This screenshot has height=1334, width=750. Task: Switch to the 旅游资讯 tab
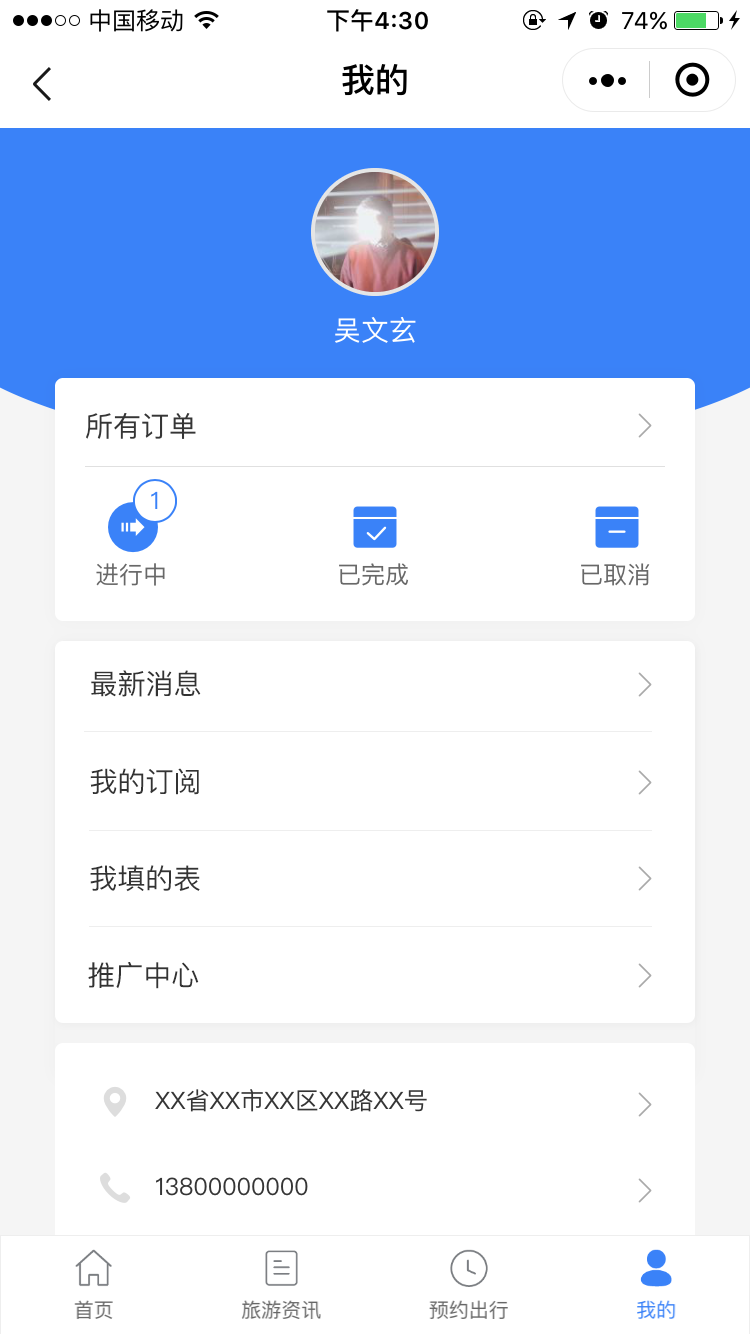pyautogui.click(x=281, y=1285)
